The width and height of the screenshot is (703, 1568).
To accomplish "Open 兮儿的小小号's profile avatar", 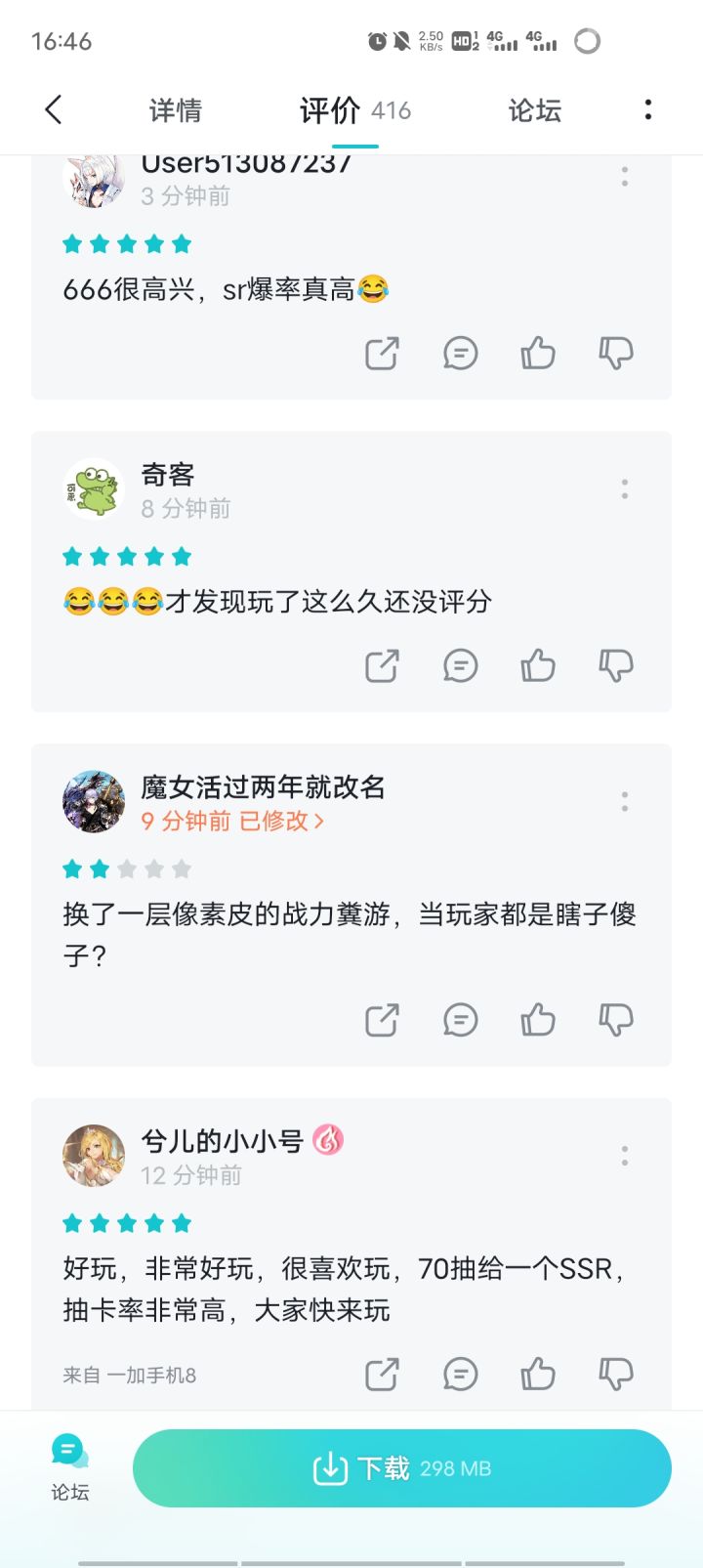I will click(94, 1155).
